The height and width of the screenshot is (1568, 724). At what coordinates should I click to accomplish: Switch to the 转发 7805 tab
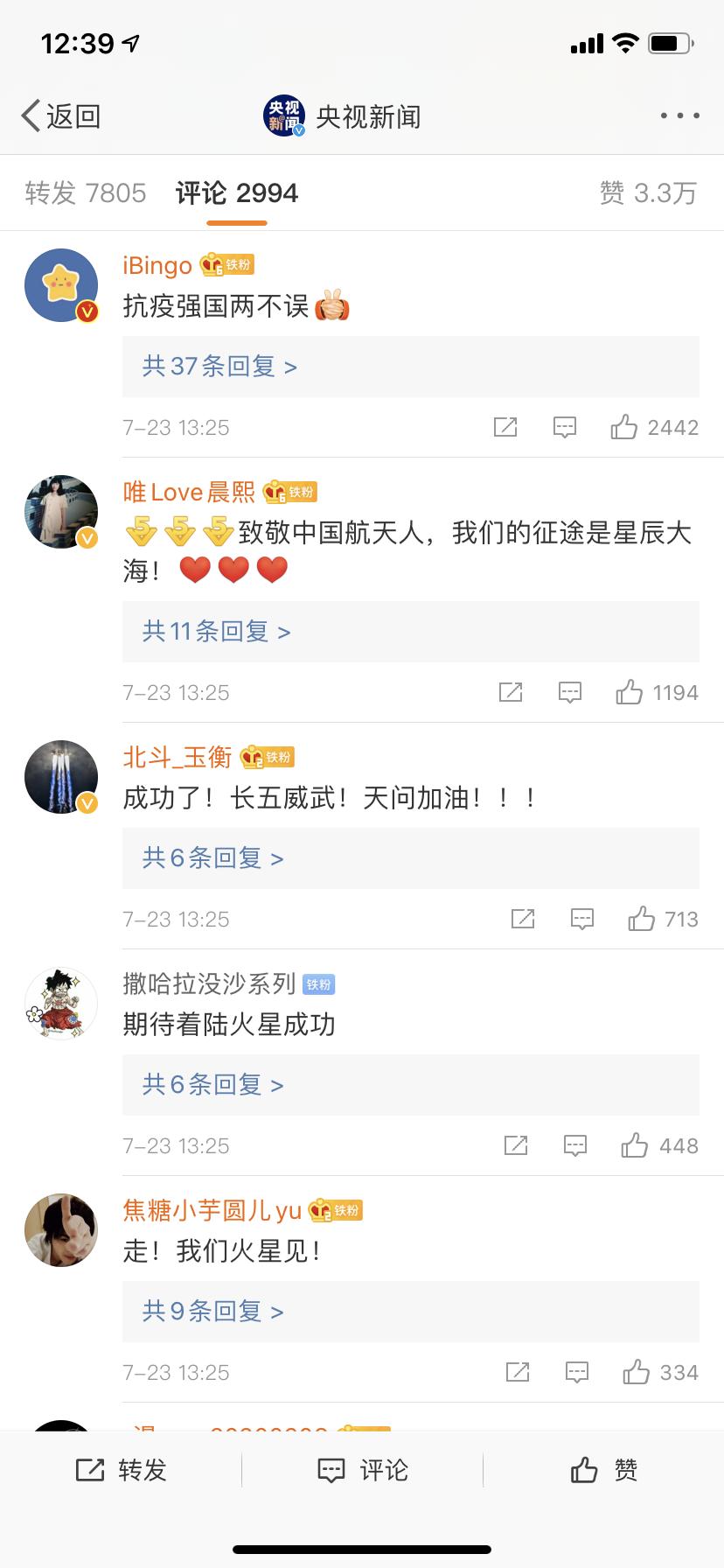pos(86,192)
